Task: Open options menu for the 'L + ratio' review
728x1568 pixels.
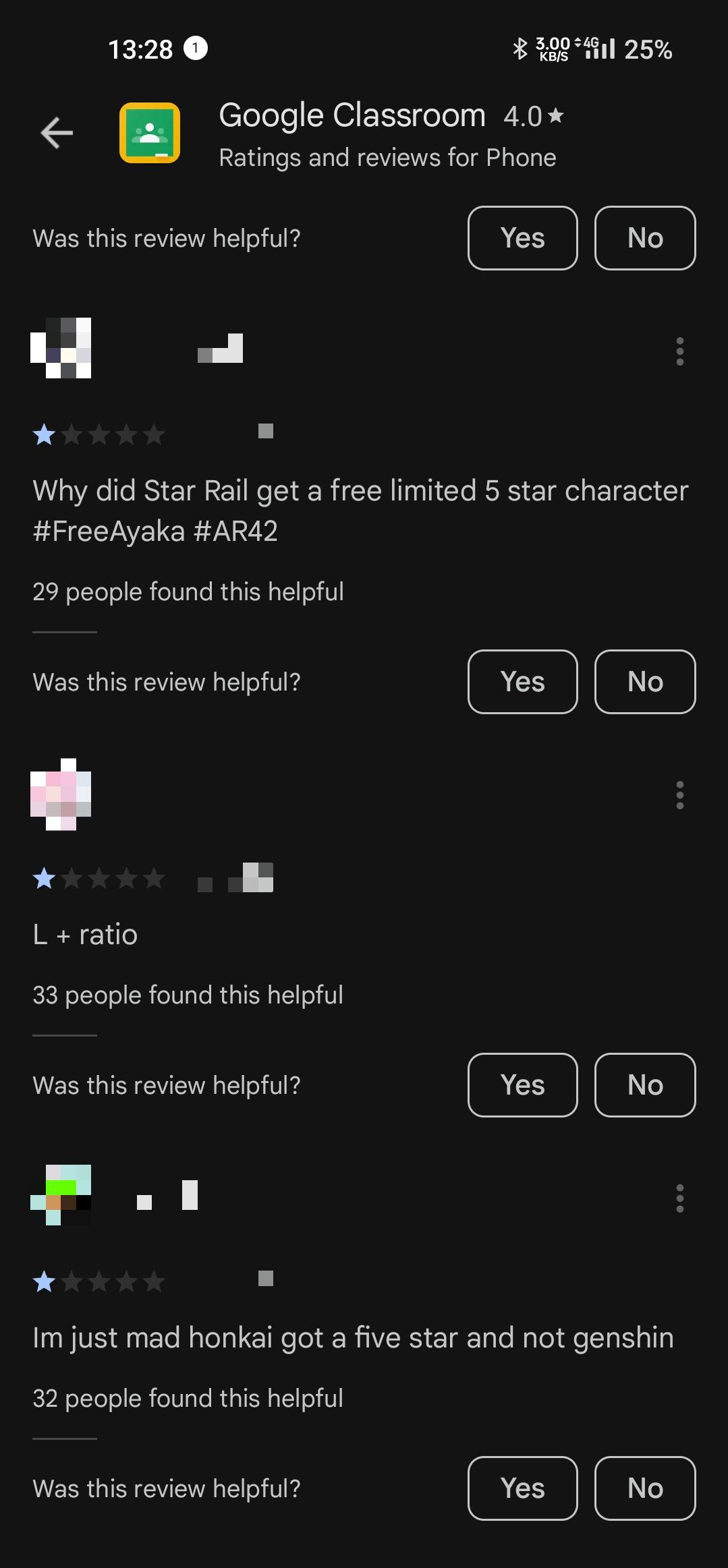Action: click(679, 795)
